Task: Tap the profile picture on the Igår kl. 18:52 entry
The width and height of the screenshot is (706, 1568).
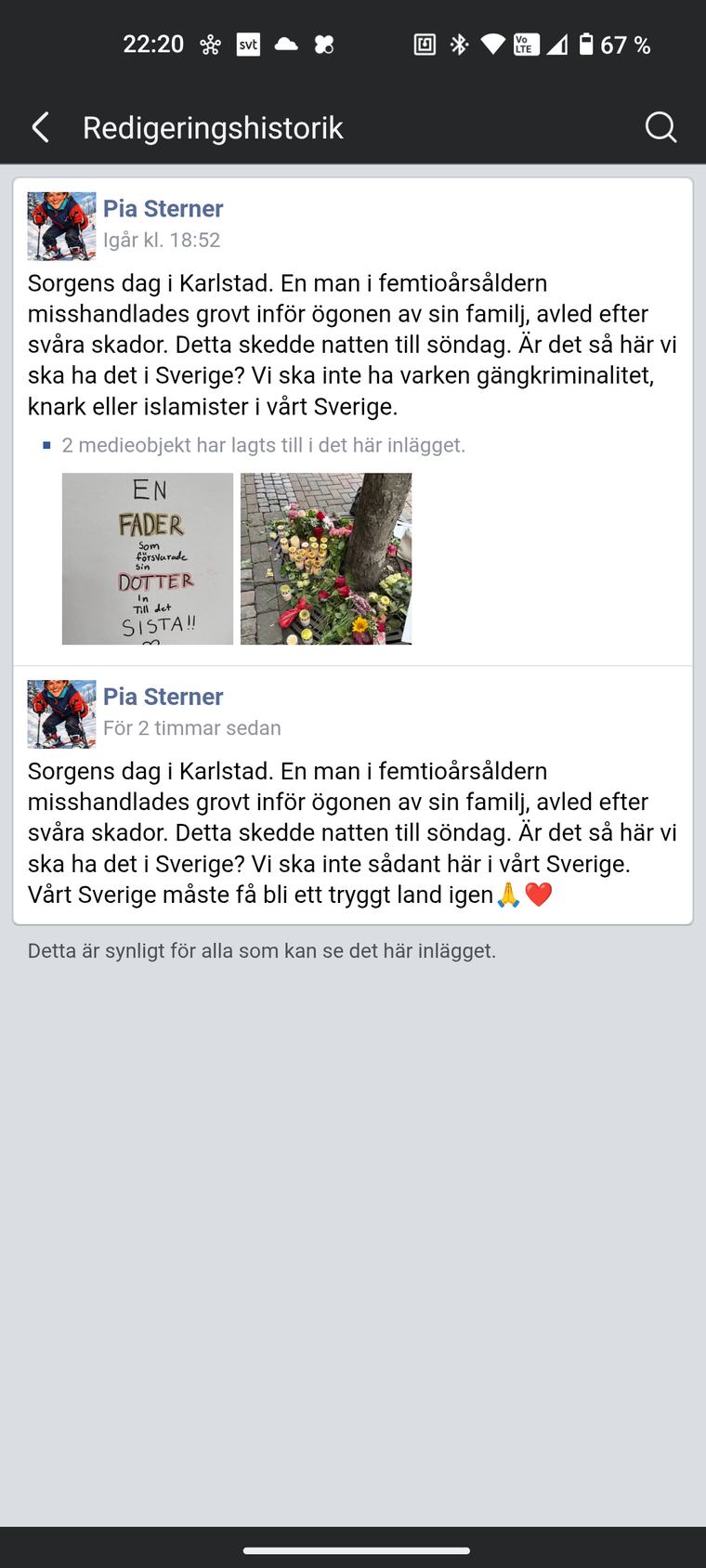Action: coord(61,226)
